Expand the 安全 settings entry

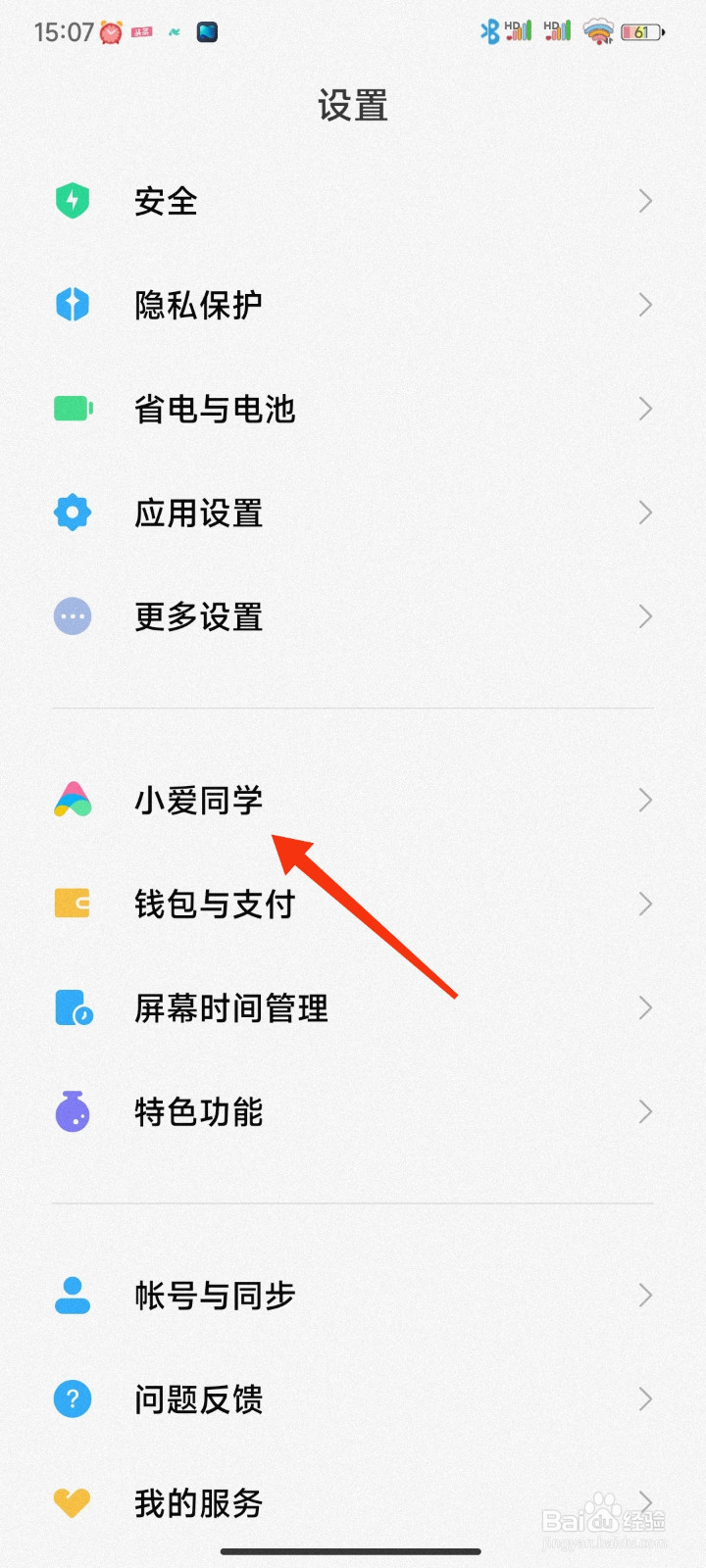[353, 201]
